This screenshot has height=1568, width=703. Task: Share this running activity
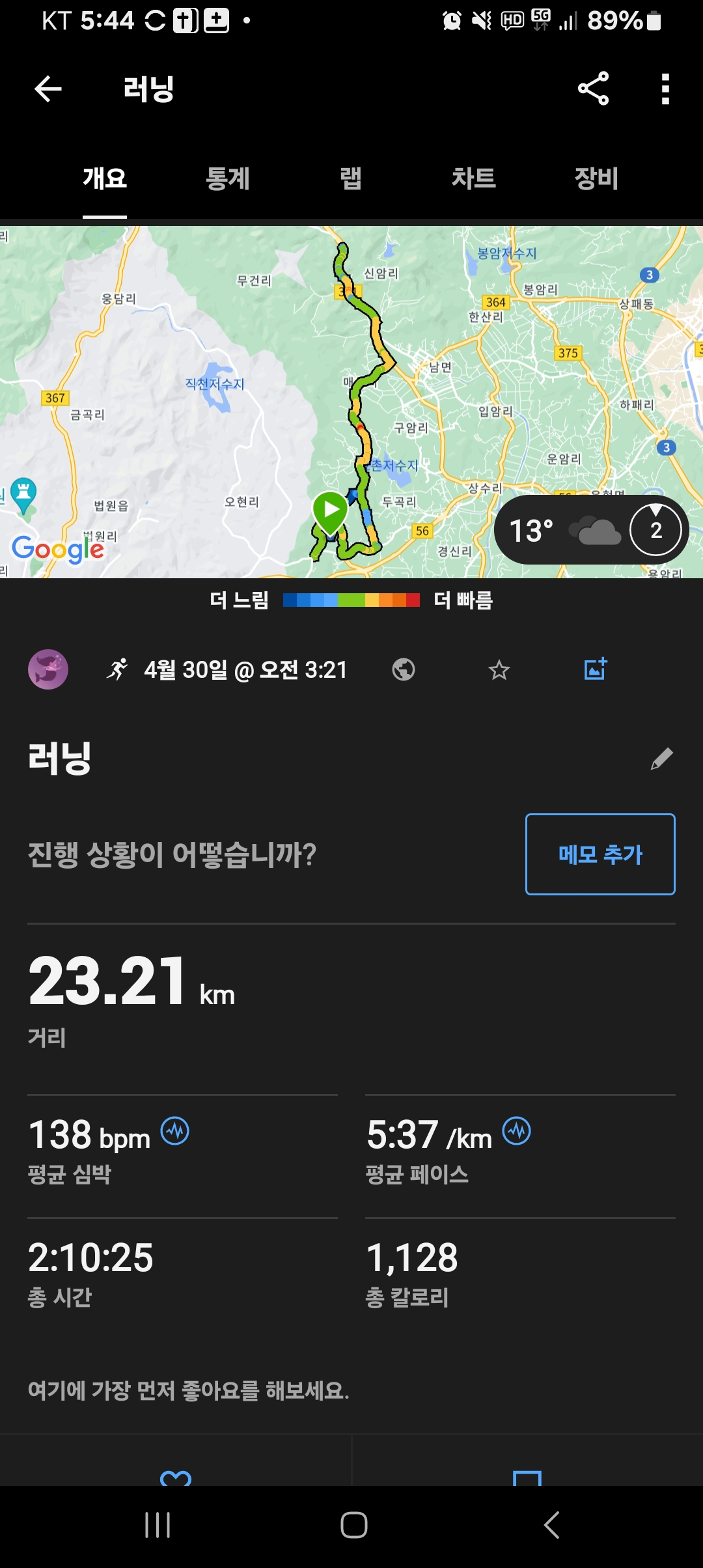tap(593, 89)
